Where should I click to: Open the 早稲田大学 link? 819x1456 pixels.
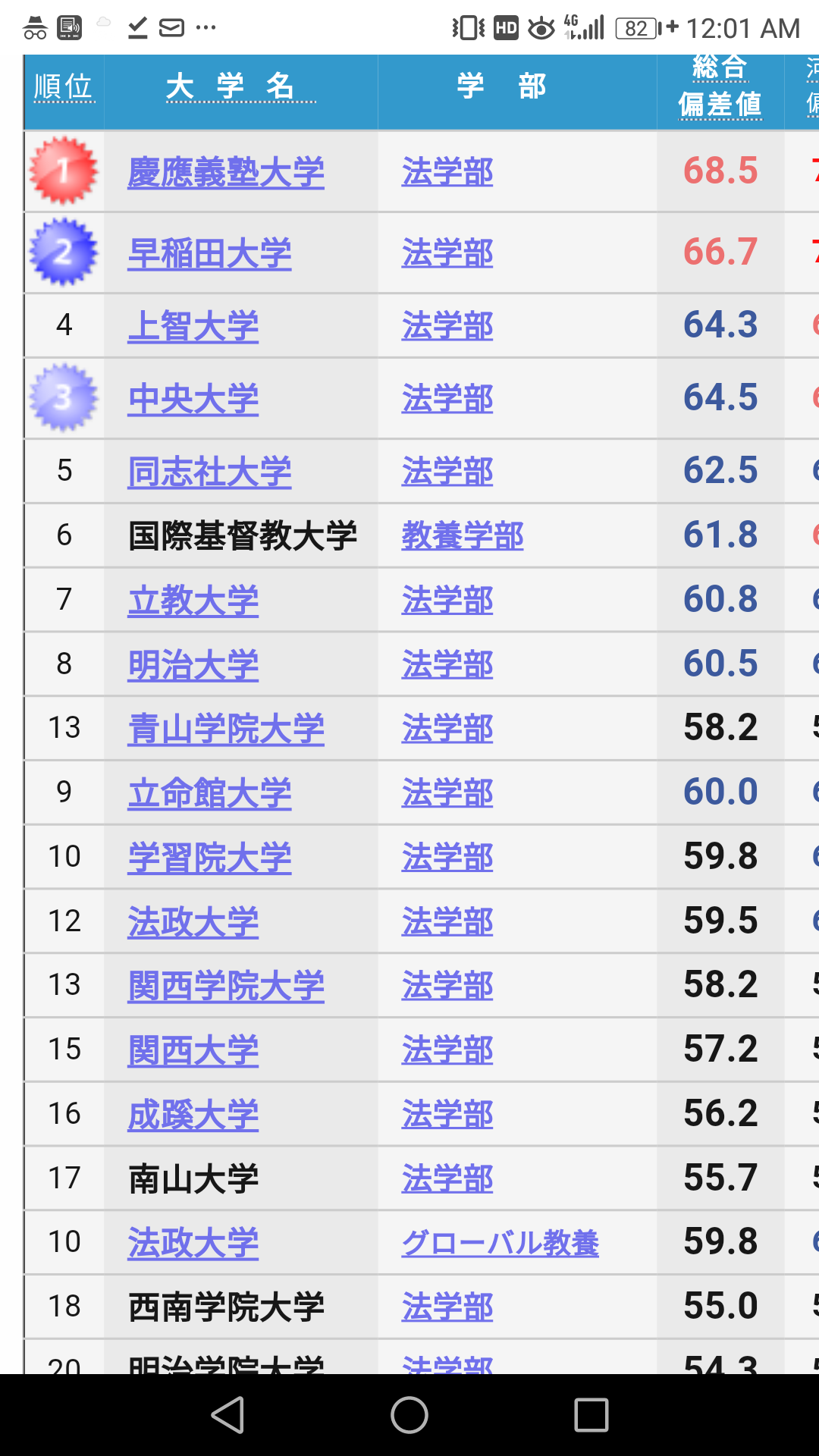(x=209, y=253)
